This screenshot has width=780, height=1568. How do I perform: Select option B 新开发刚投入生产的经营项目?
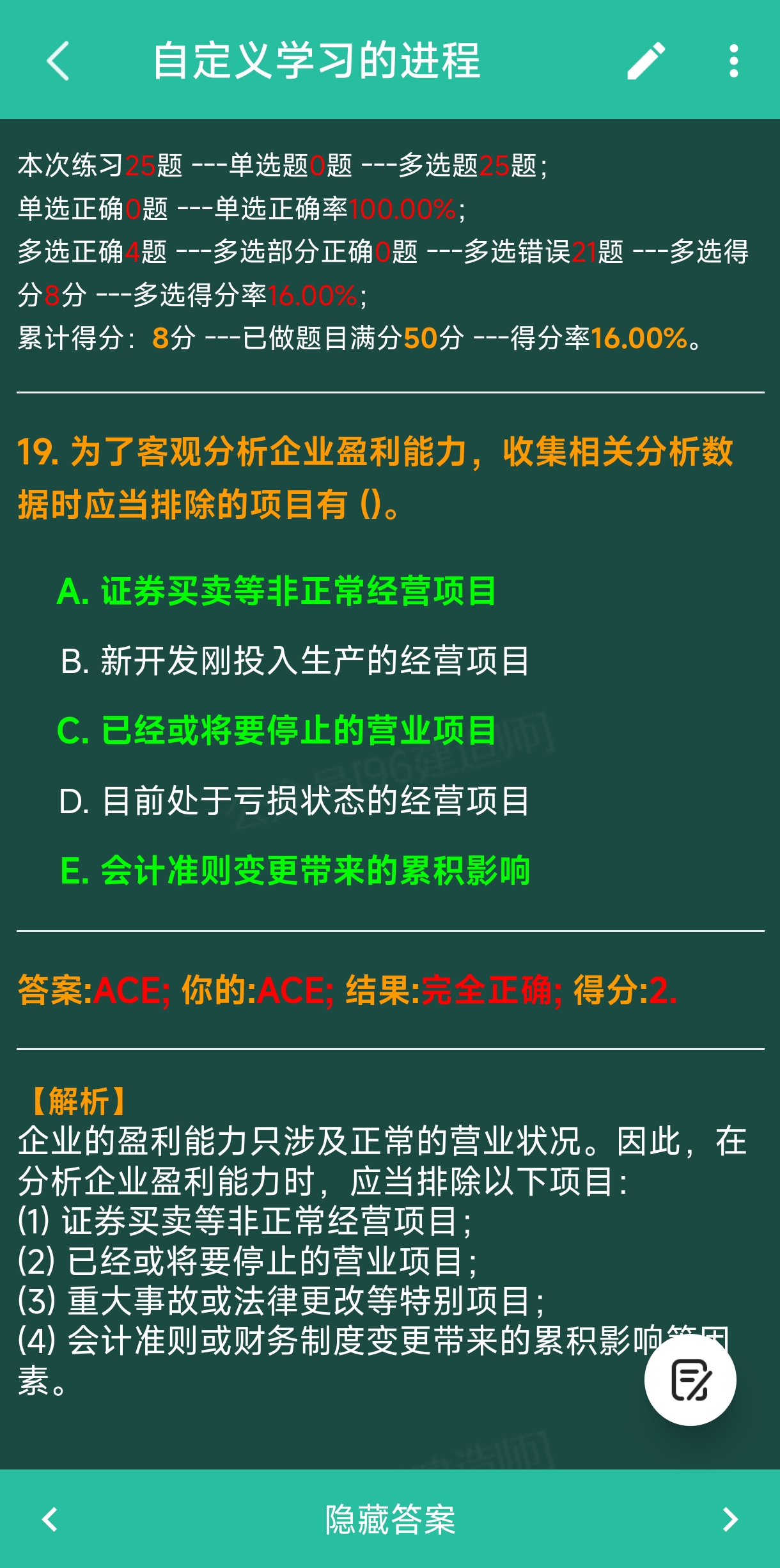pos(294,661)
